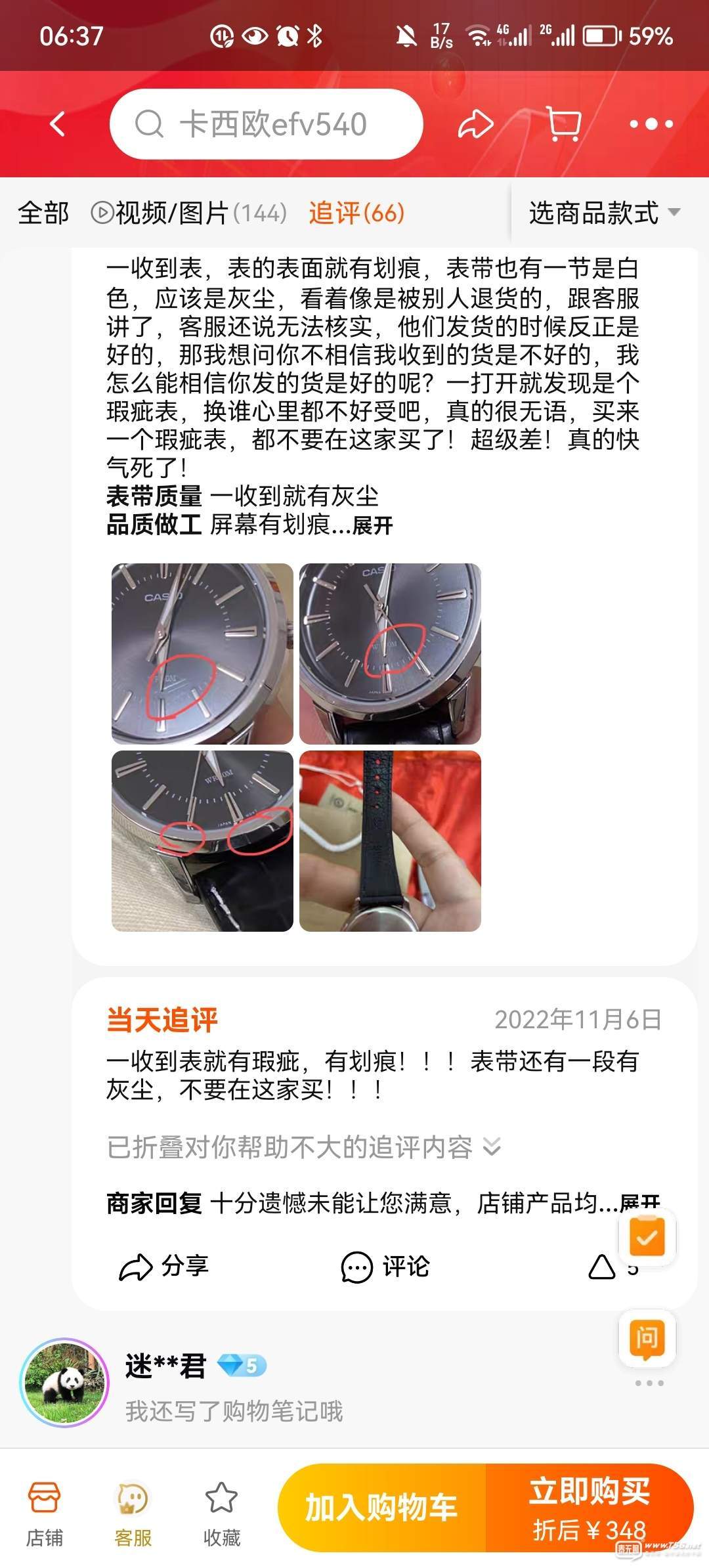709x1568 pixels.
Task: Switch to 视频/图片 (144) tab
Action: point(189,213)
